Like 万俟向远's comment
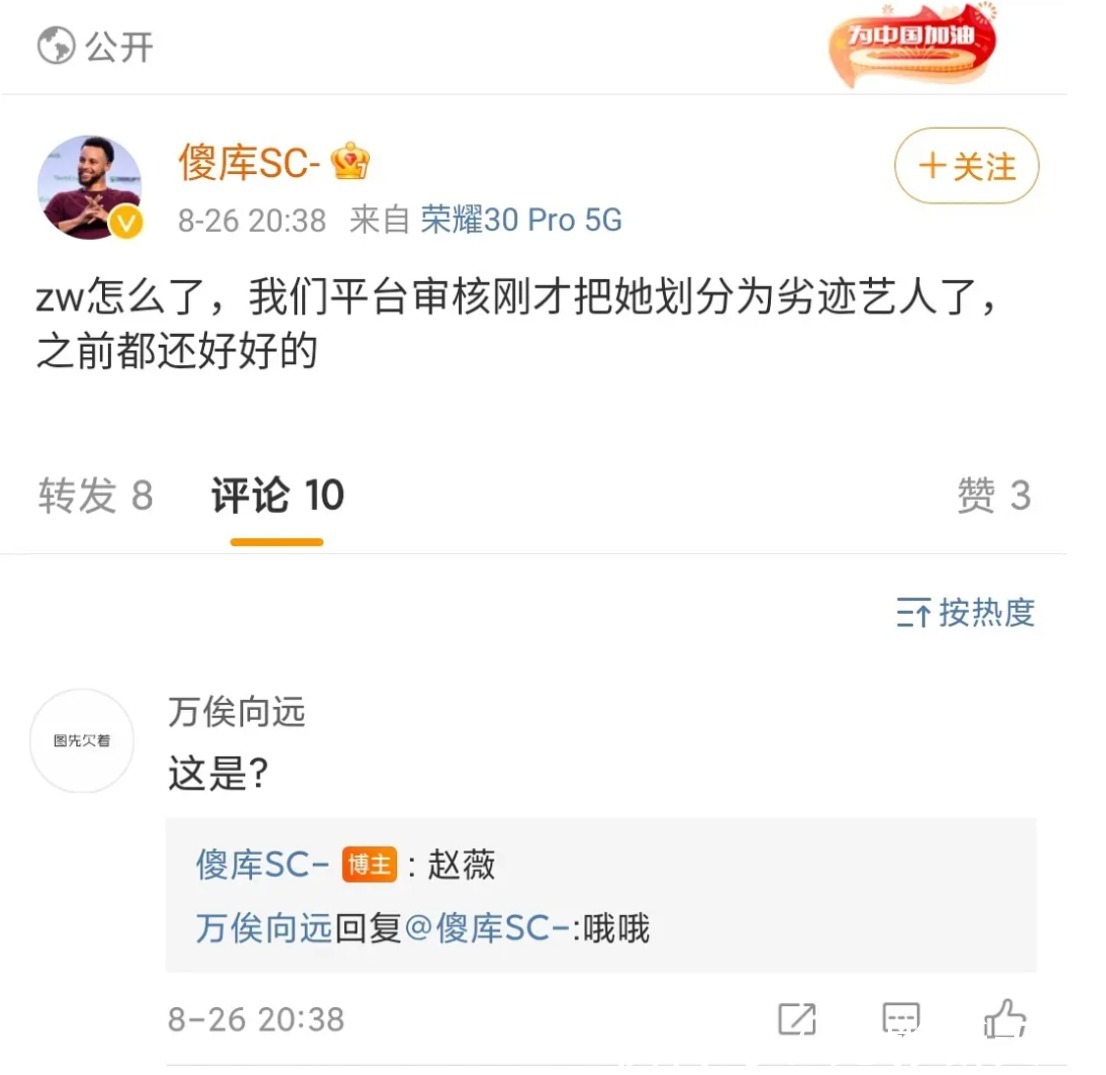 coord(1004,1019)
